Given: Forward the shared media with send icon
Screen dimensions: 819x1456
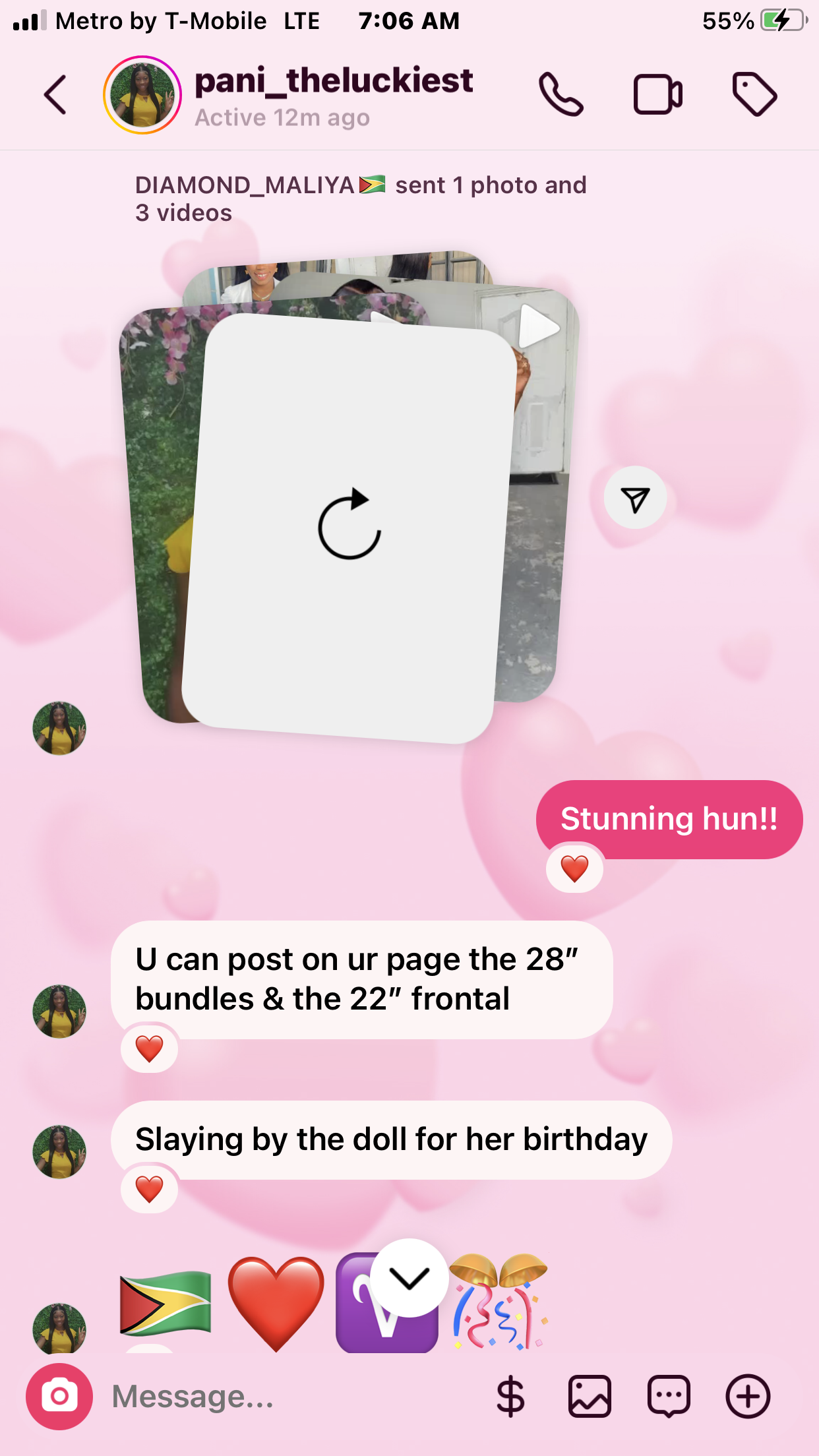Looking at the screenshot, I should click(x=635, y=499).
